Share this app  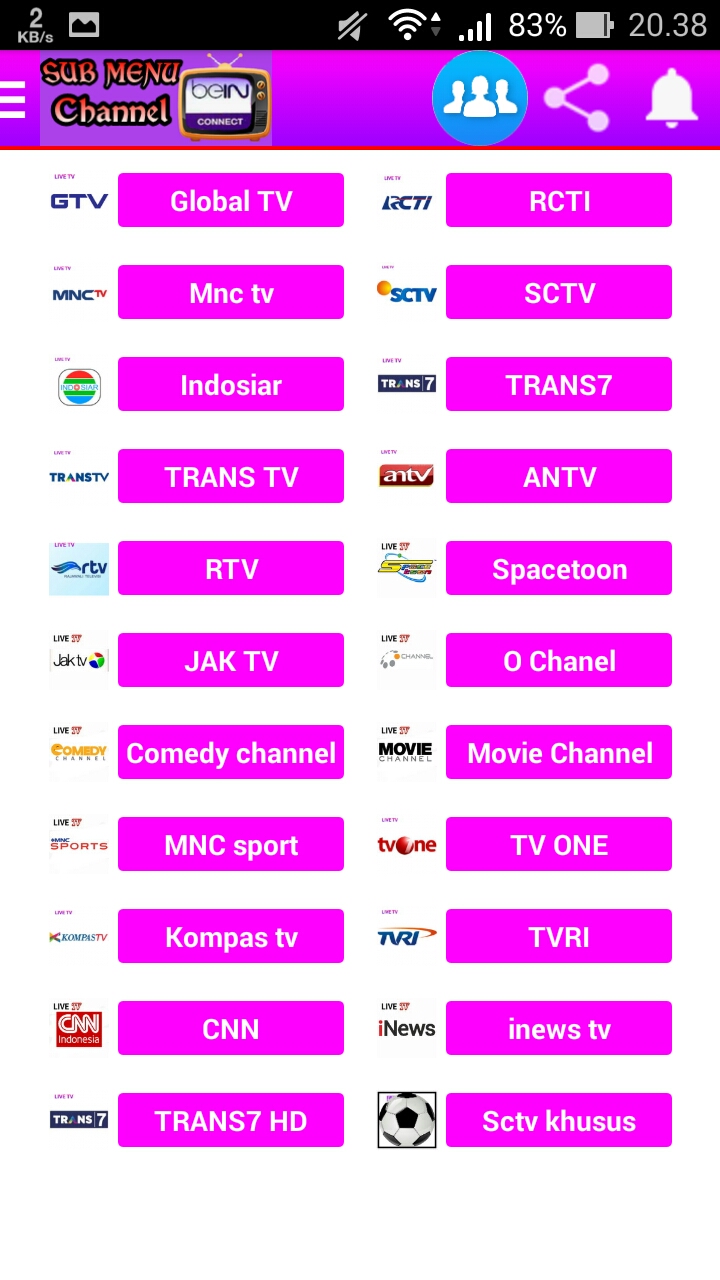pos(577,98)
